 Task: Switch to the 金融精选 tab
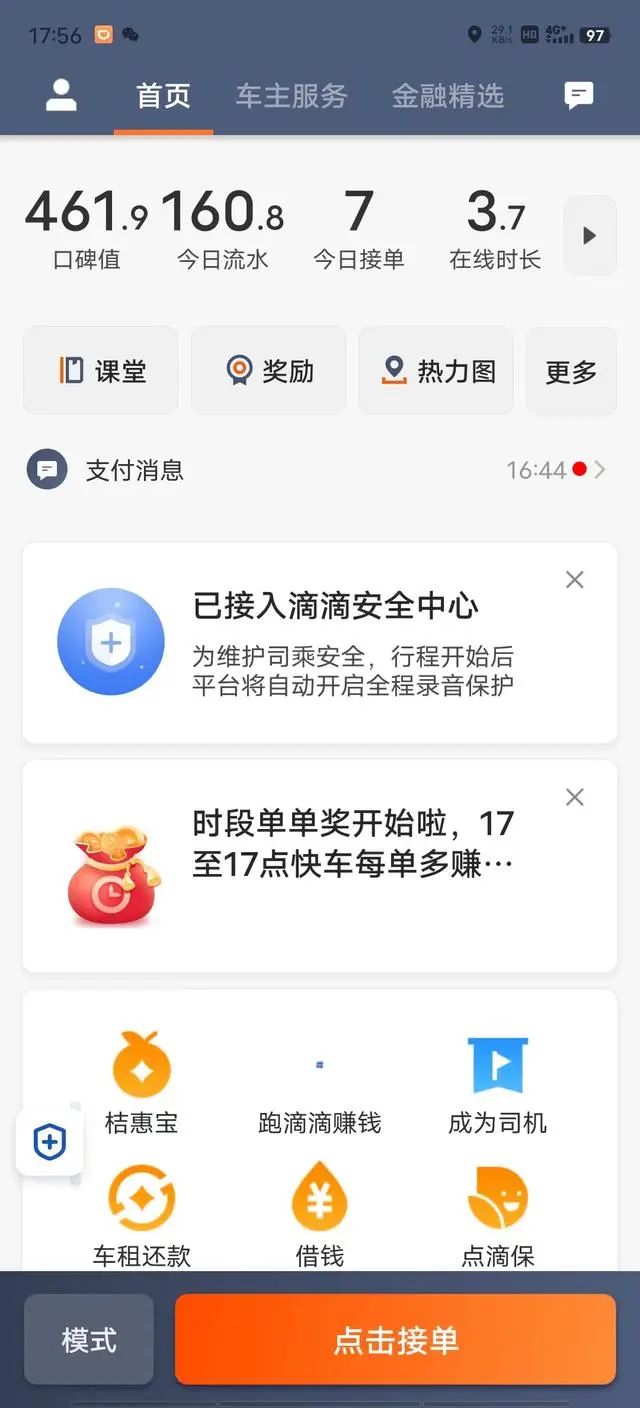(x=447, y=96)
